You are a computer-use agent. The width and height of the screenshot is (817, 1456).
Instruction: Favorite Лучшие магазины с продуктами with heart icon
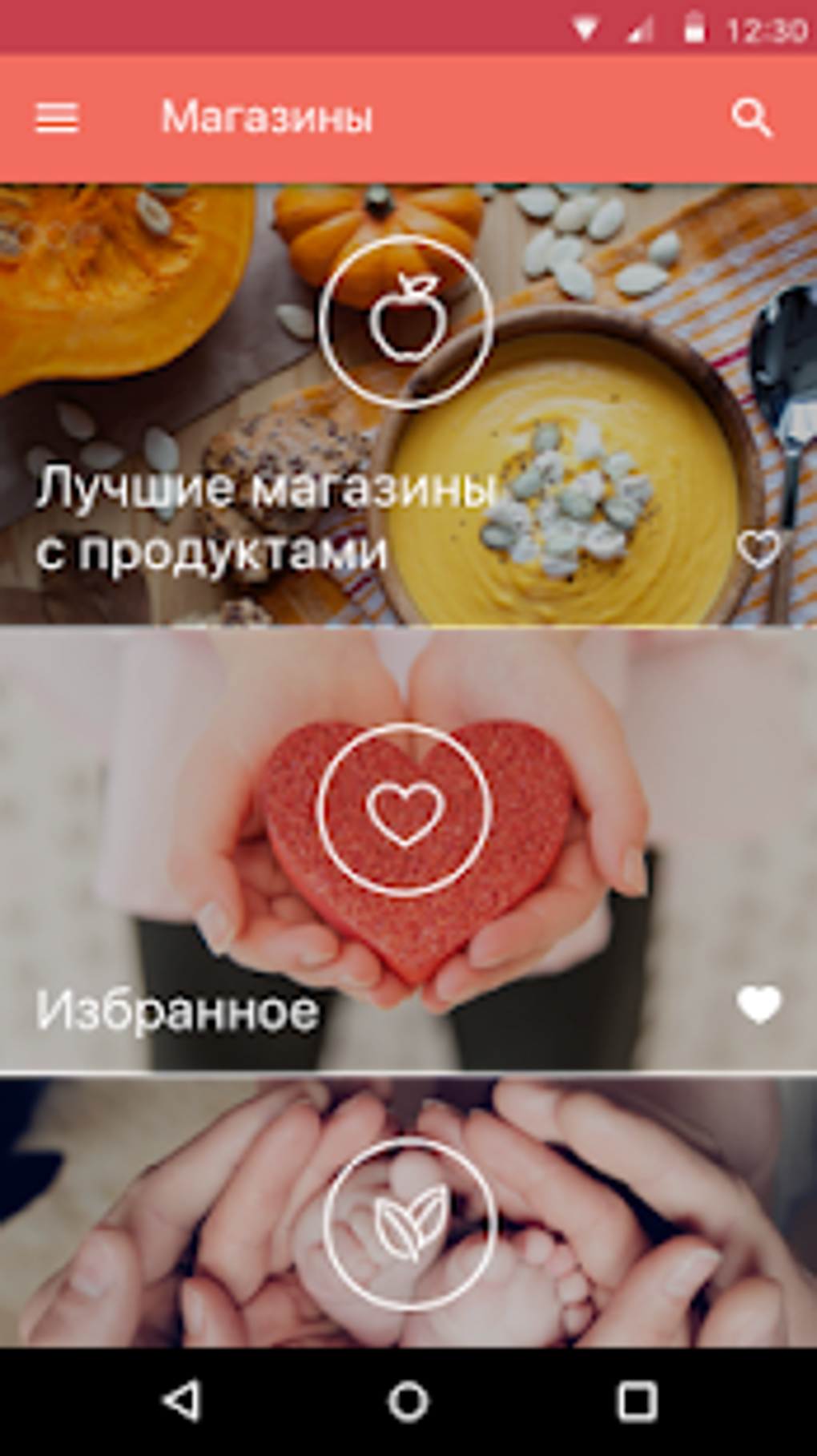[x=758, y=550]
